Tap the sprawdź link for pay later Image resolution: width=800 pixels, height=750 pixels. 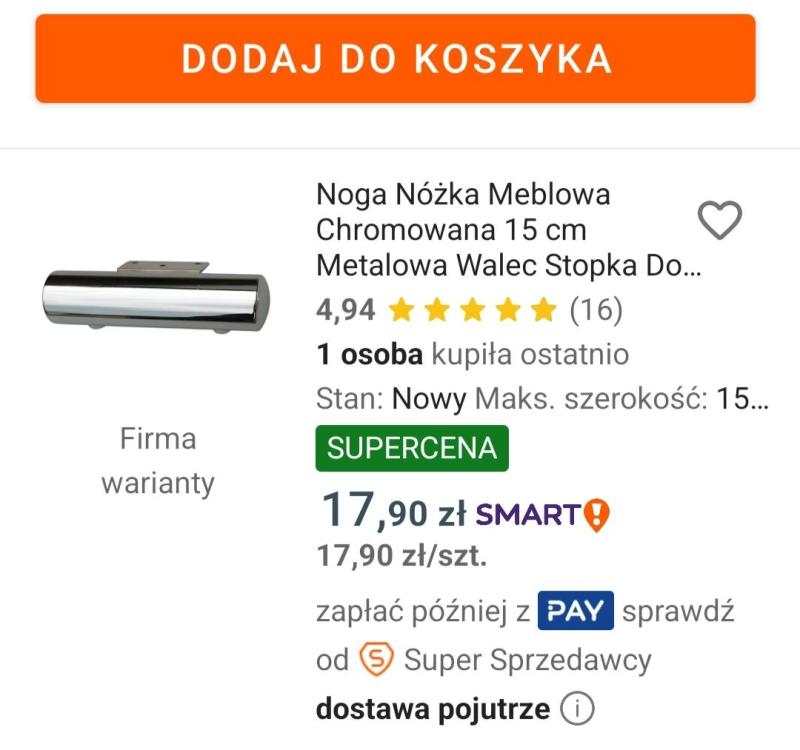pos(678,611)
